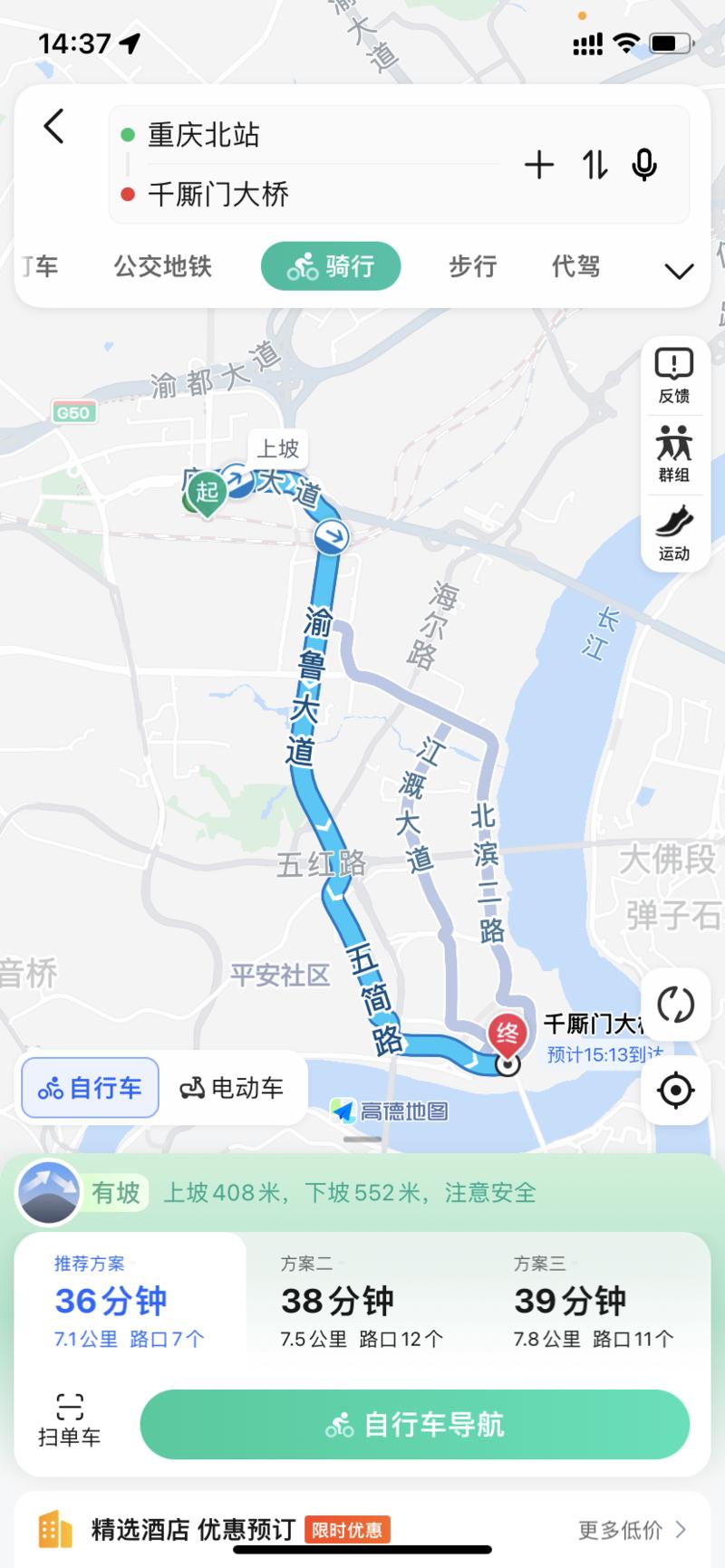725x1568 pixels.
Task: Refresh the route with the circular arrows icon
Action: (x=675, y=1005)
